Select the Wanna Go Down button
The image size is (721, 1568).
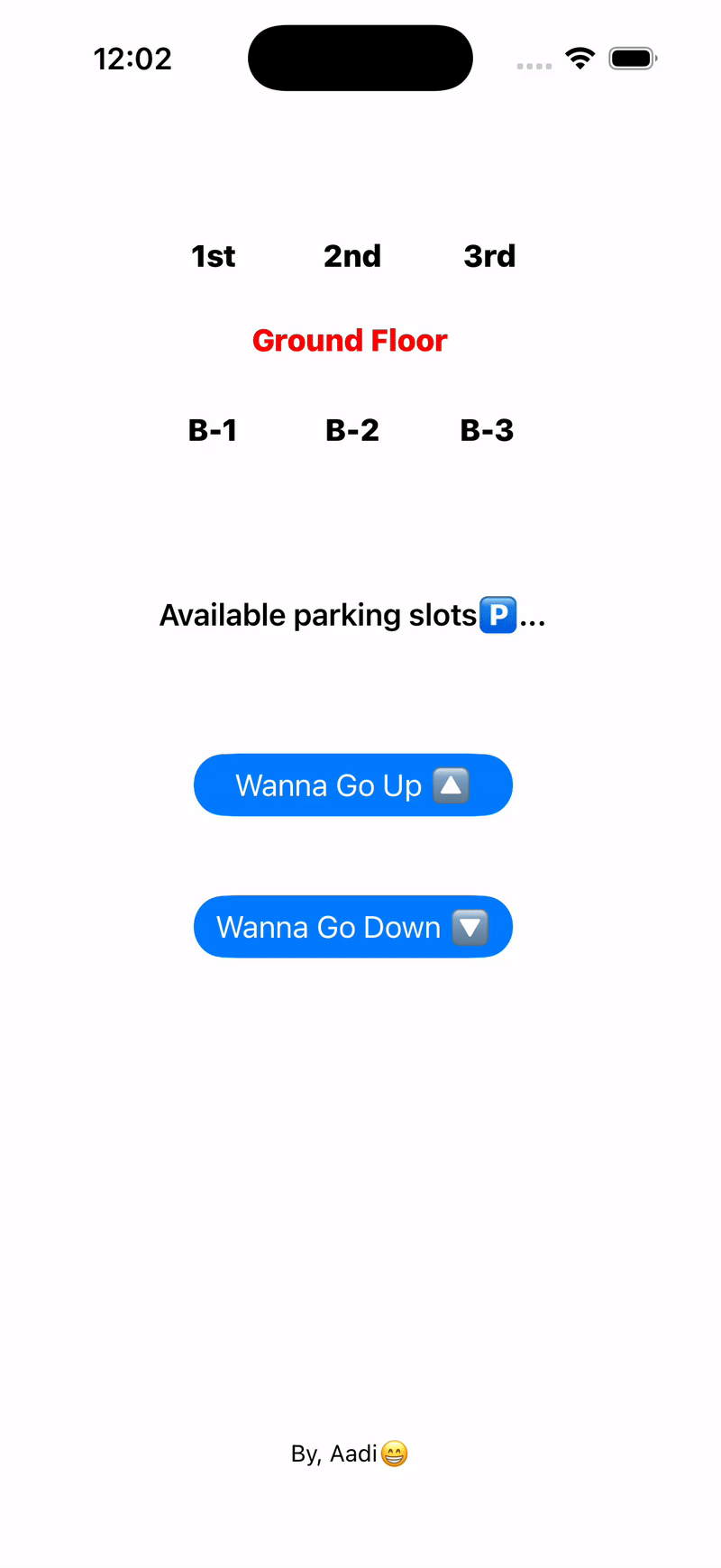(x=352, y=927)
